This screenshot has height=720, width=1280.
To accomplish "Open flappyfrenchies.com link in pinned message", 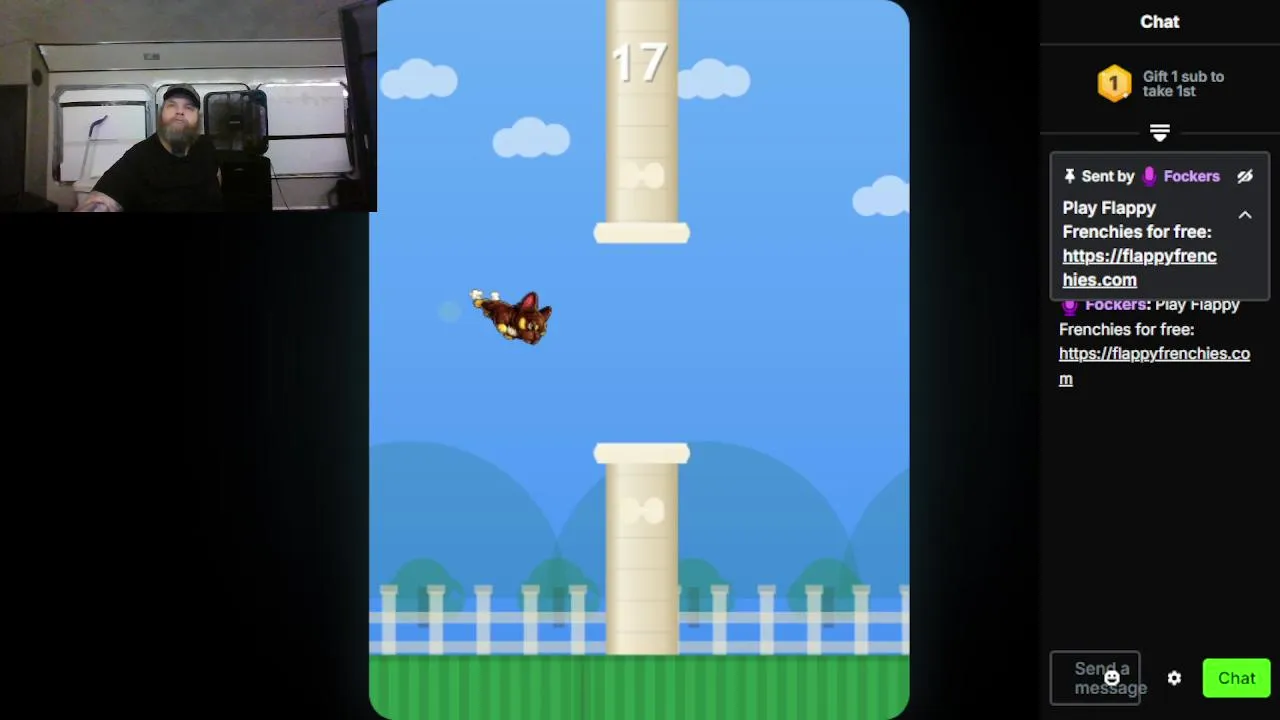I will click(1139, 267).
